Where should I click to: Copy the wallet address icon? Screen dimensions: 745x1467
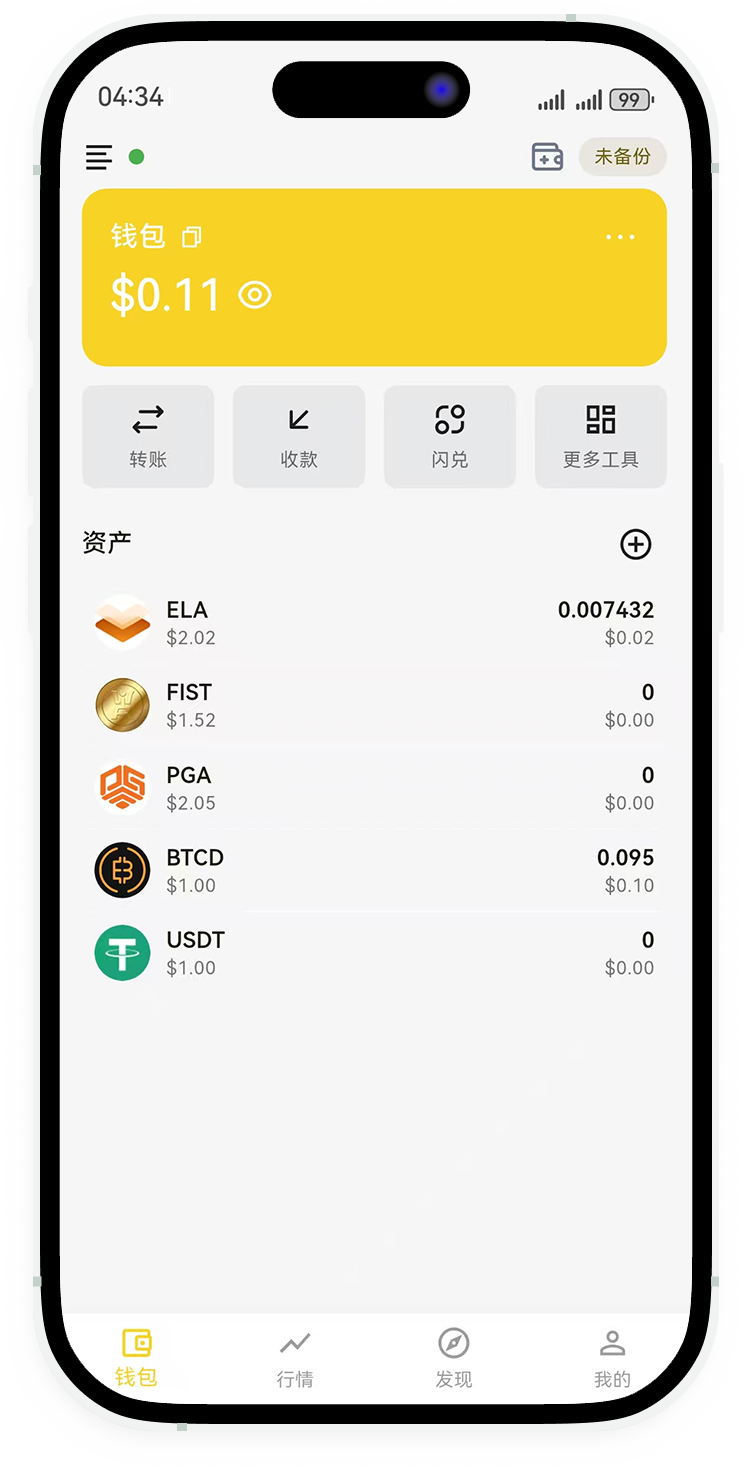(x=191, y=237)
